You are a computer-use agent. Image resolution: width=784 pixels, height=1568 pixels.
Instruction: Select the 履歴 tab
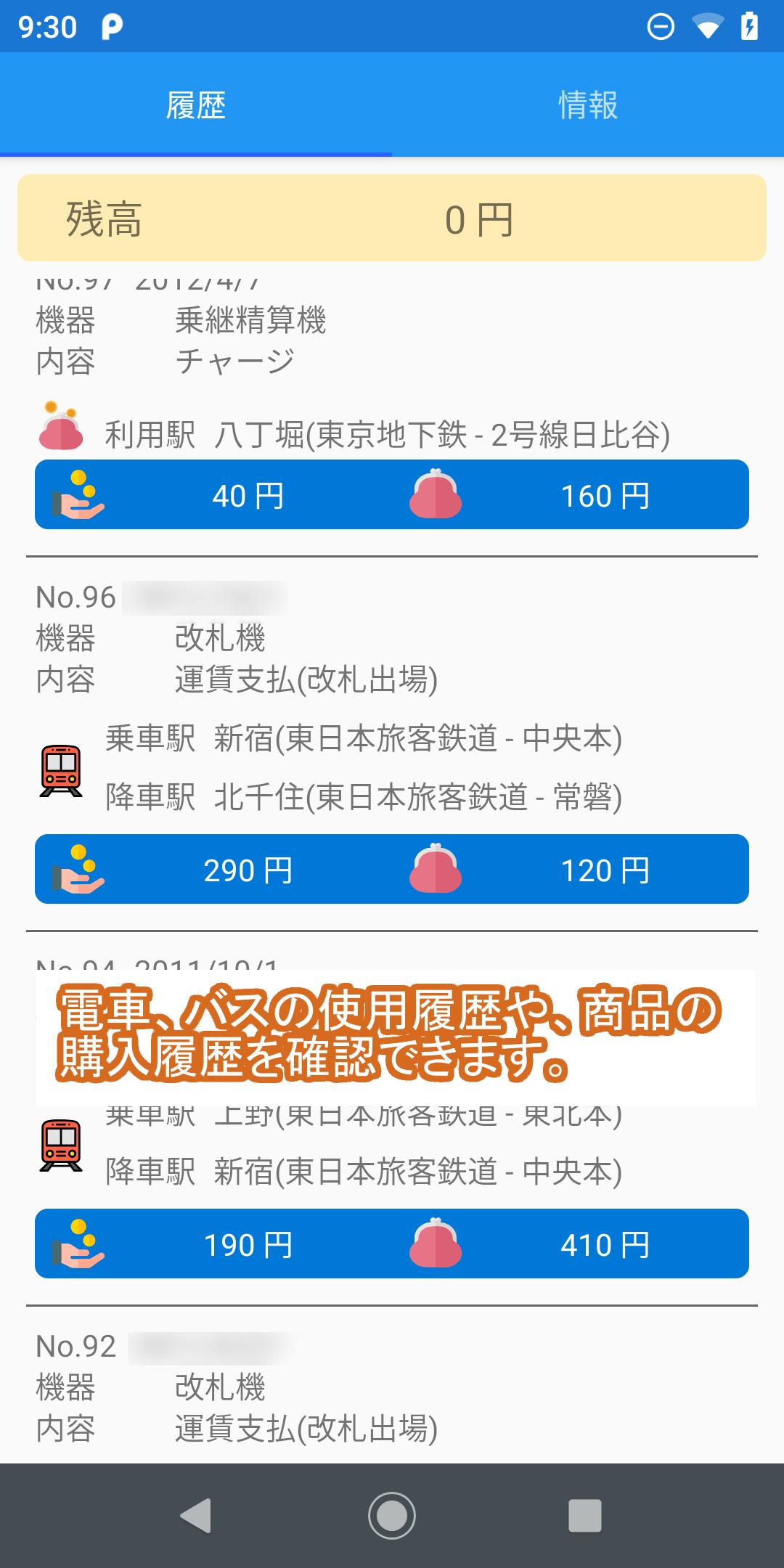[x=196, y=105]
